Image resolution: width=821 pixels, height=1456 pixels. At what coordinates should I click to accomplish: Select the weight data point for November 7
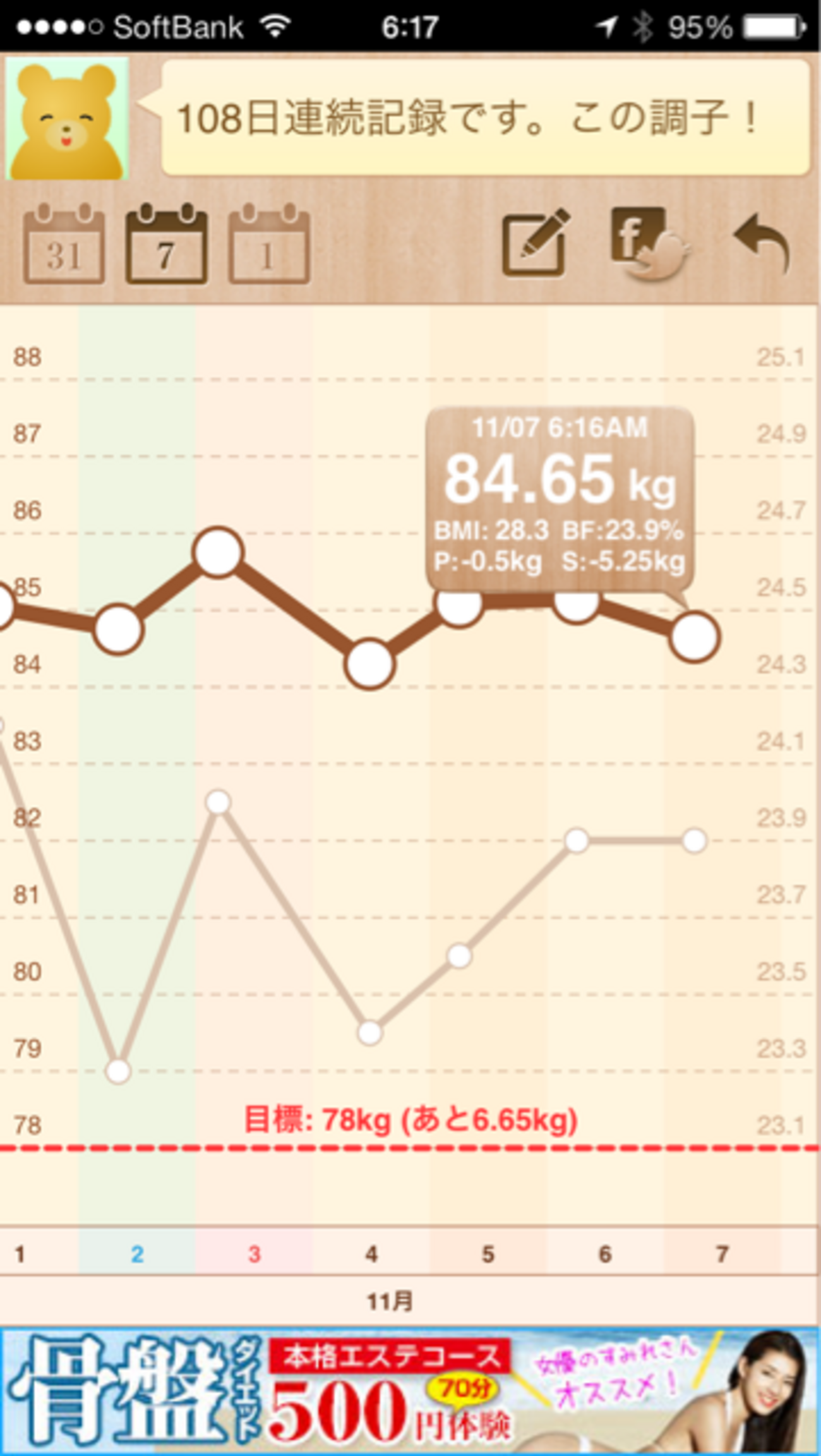click(x=694, y=637)
